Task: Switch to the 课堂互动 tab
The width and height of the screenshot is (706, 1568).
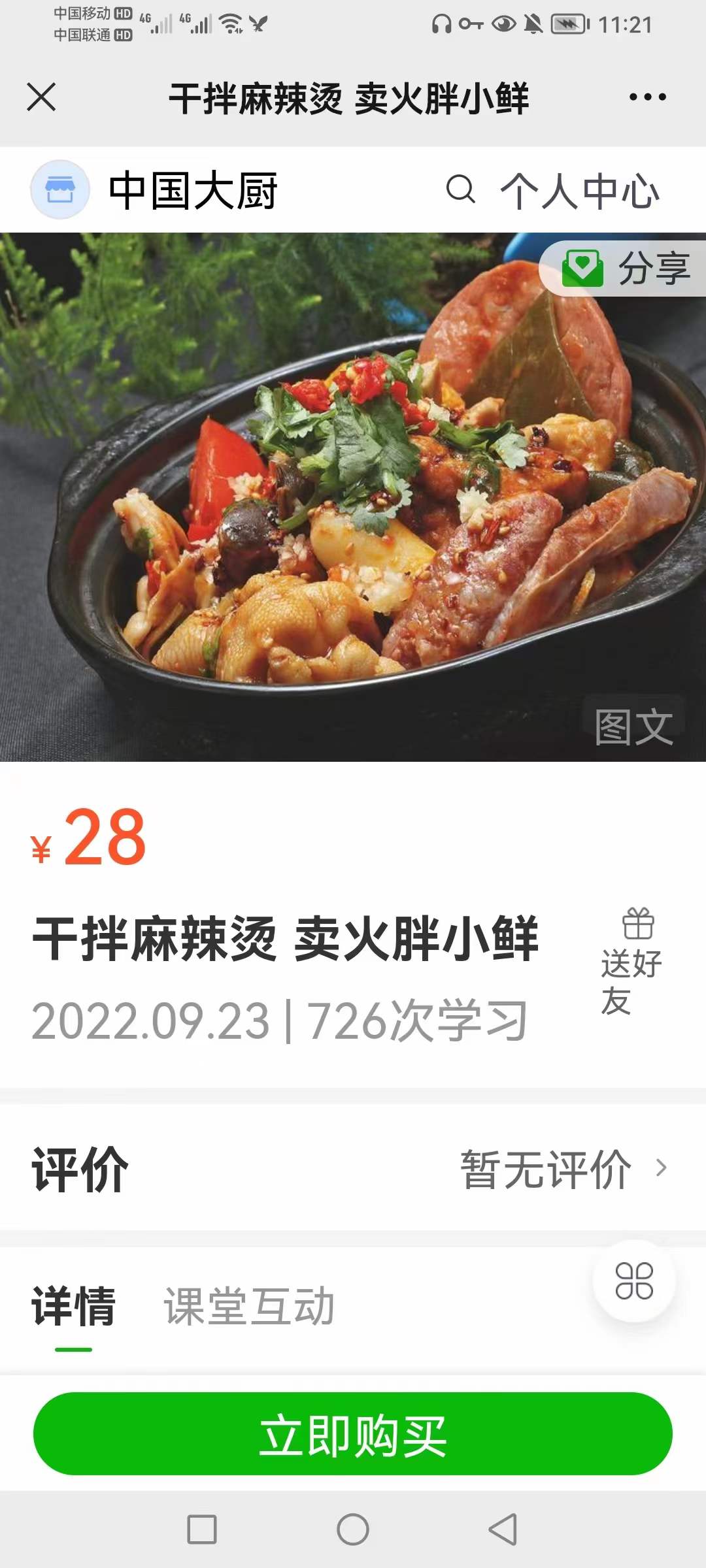Action: click(248, 1306)
